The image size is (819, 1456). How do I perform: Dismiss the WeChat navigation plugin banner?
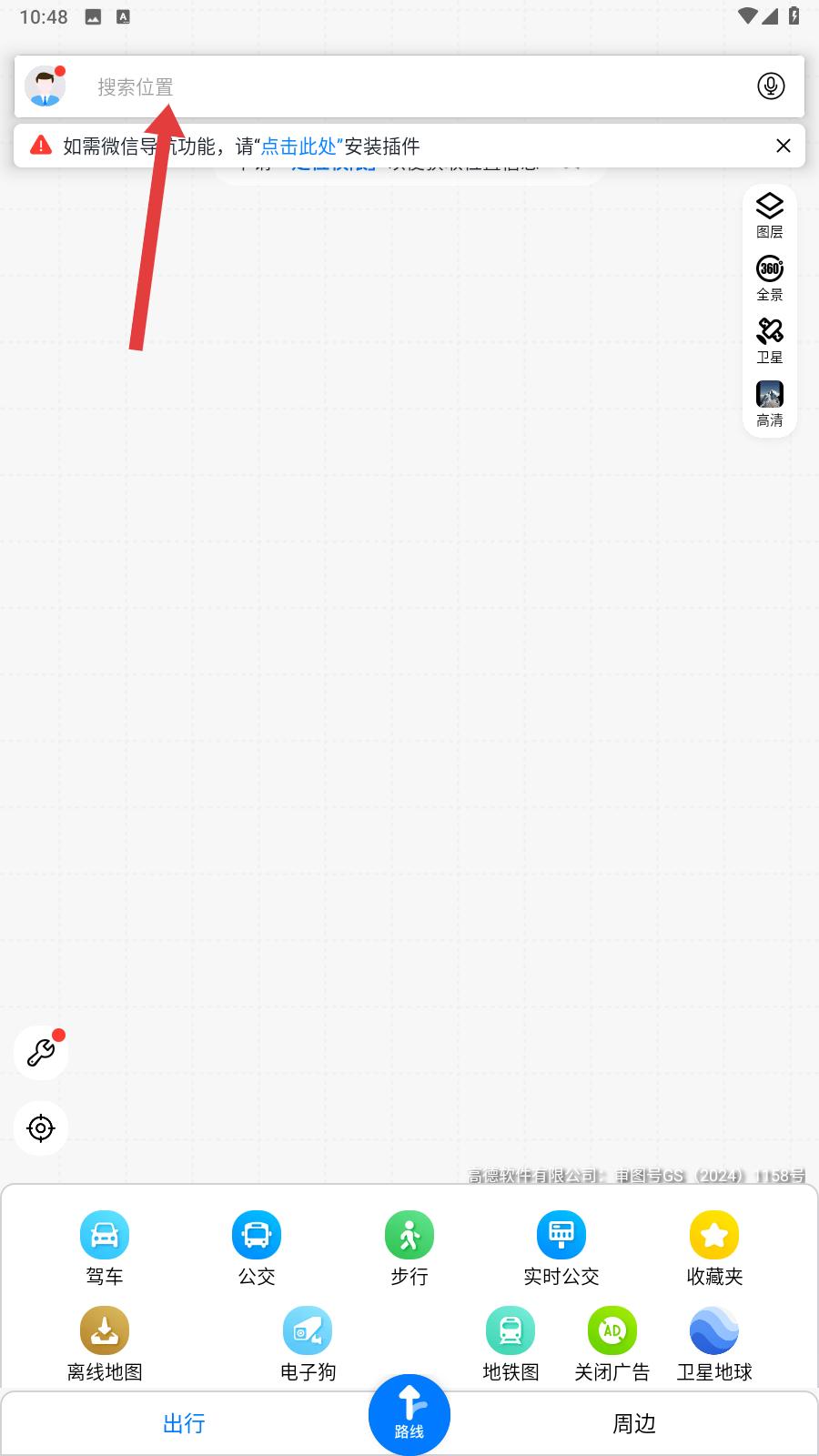click(783, 146)
